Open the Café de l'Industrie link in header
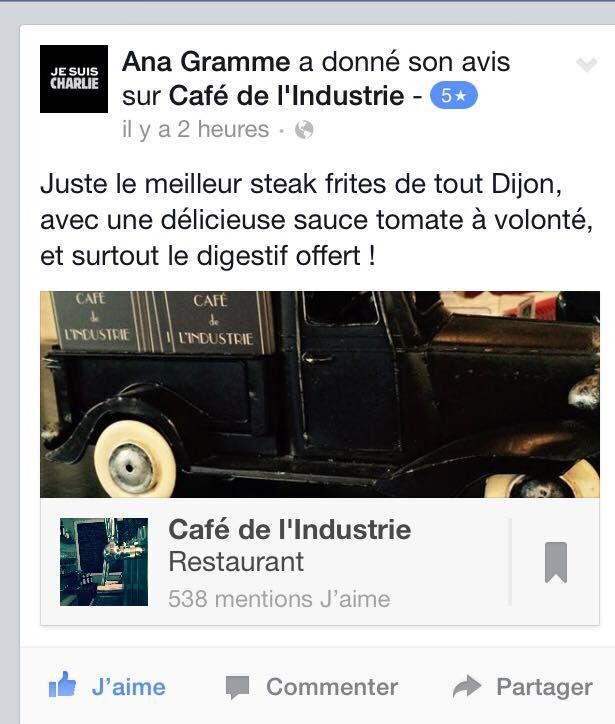Screen dimensions: 615x724 click(285, 96)
